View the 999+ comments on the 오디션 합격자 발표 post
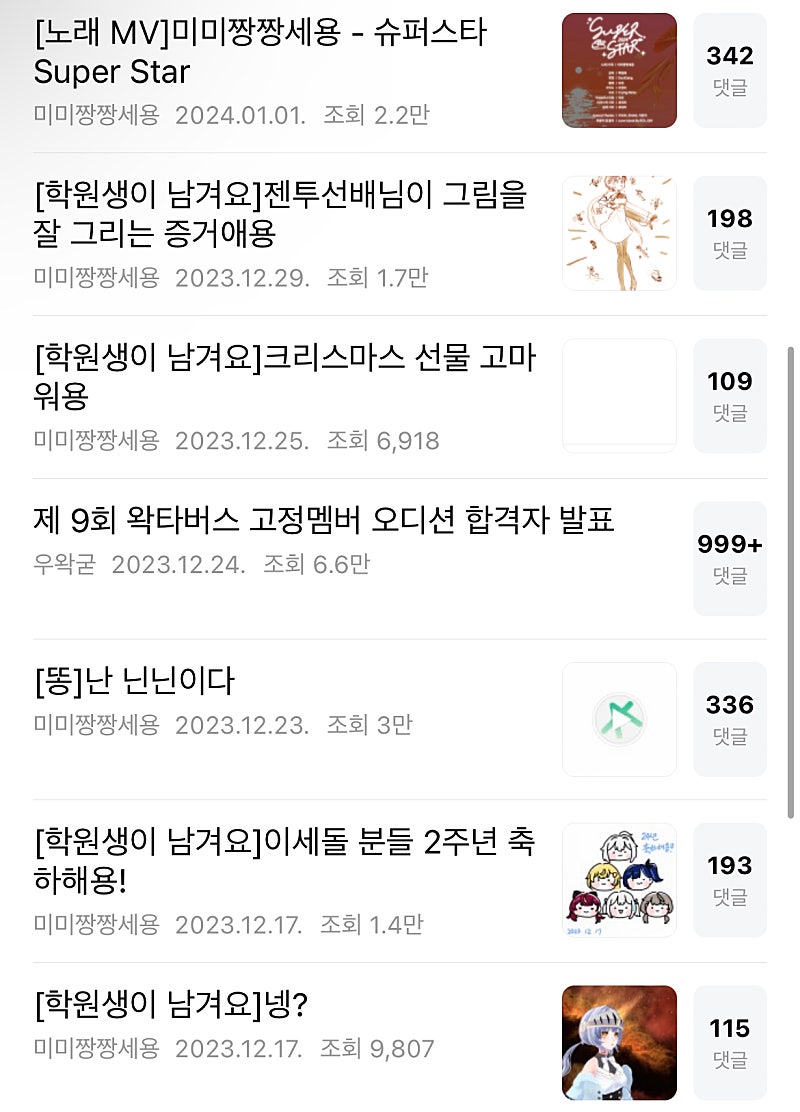The image size is (800, 1112). pyautogui.click(x=729, y=558)
